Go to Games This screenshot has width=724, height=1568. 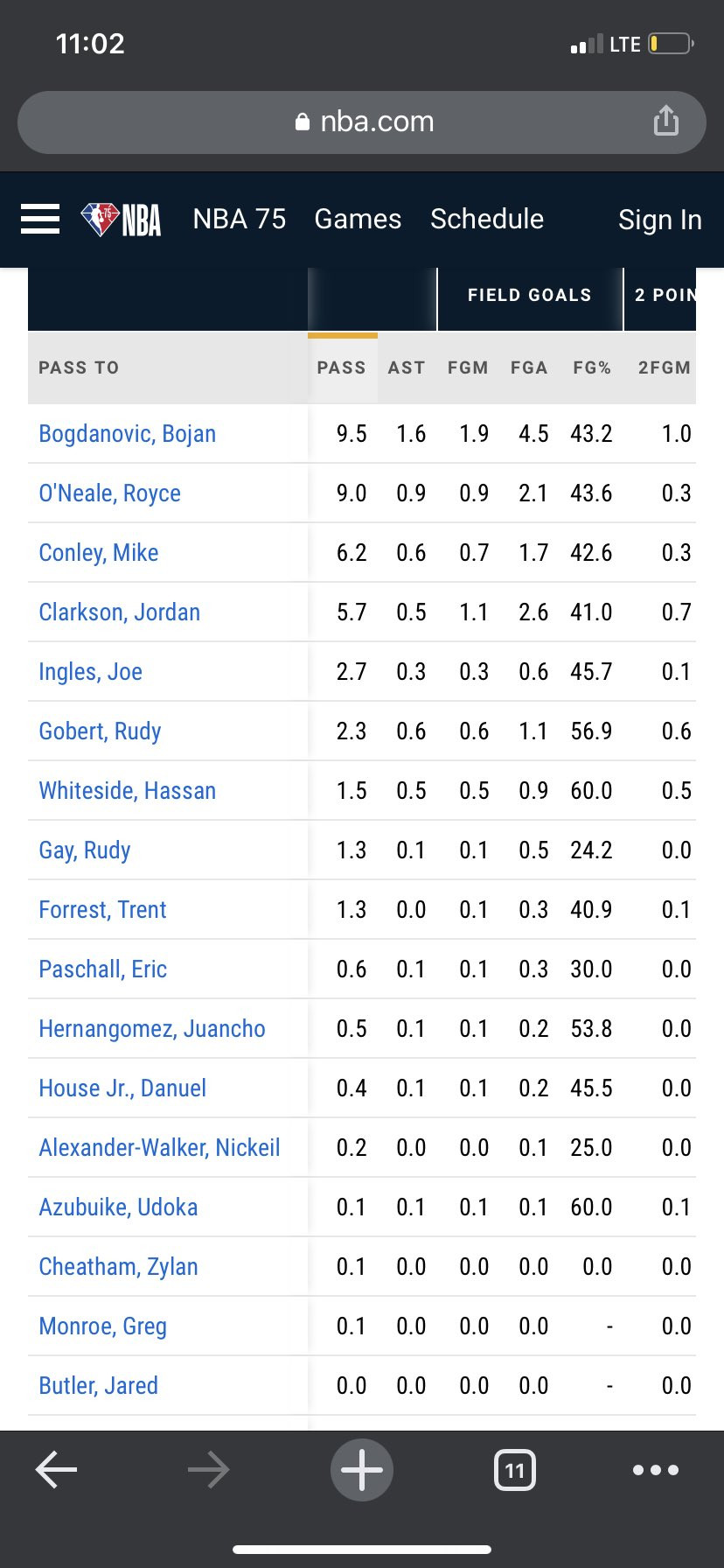tap(358, 219)
